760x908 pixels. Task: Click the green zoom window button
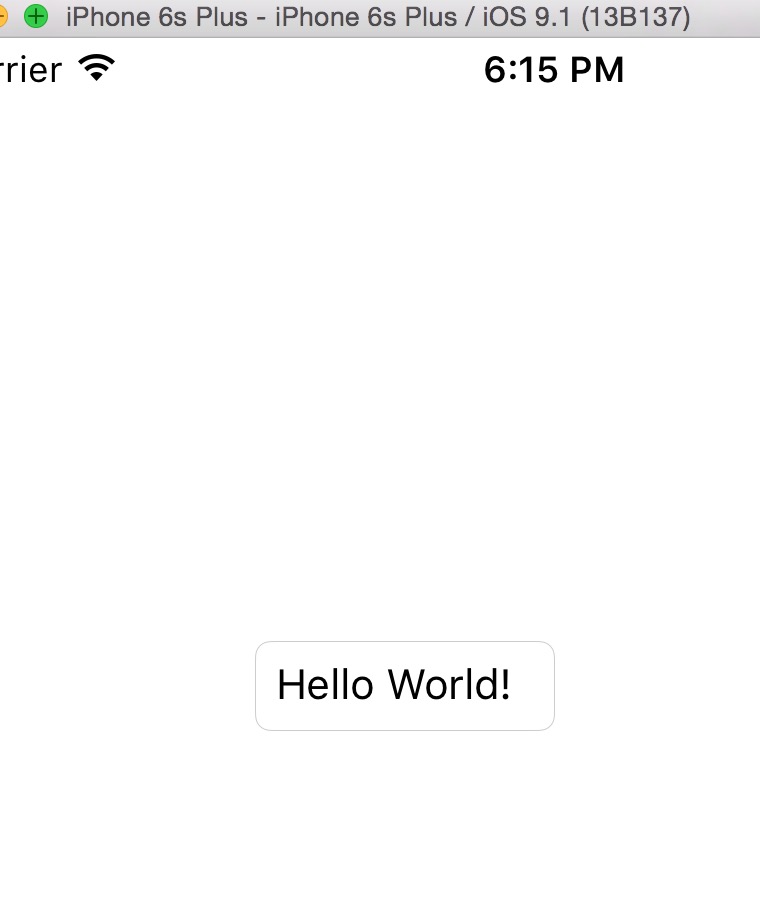[36, 16]
